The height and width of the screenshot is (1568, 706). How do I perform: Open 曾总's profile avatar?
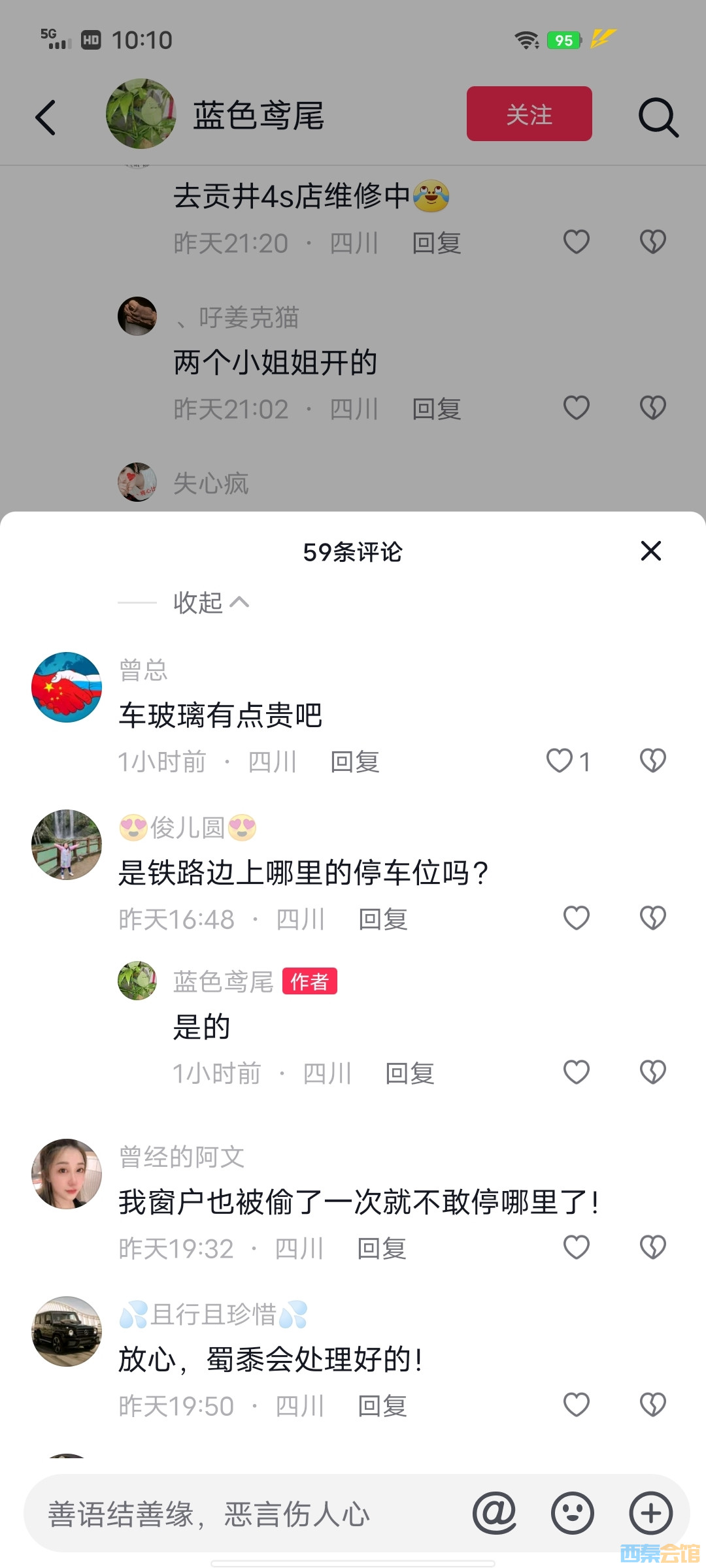coord(67,687)
